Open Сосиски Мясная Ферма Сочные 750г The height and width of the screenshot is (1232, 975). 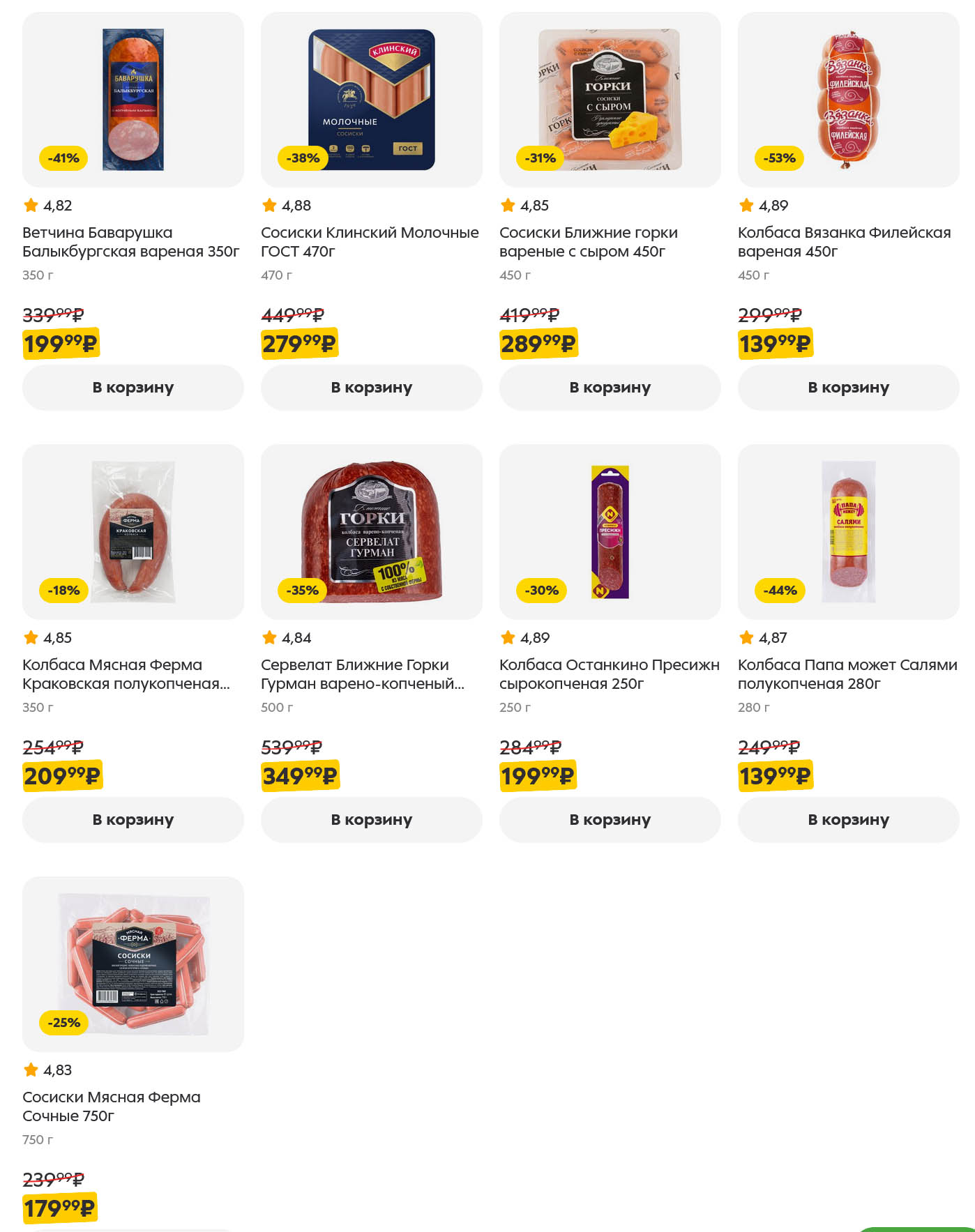tap(133, 964)
